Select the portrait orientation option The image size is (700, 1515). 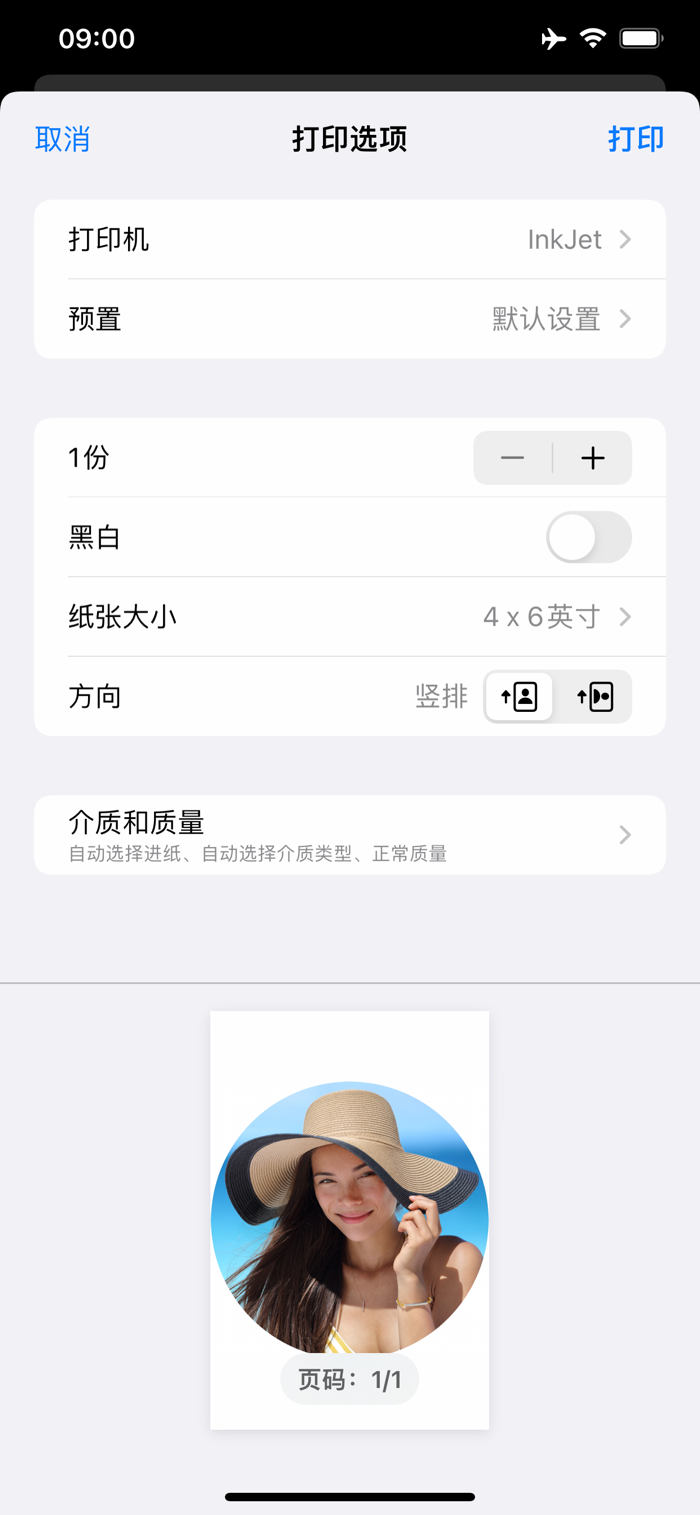click(519, 696)
